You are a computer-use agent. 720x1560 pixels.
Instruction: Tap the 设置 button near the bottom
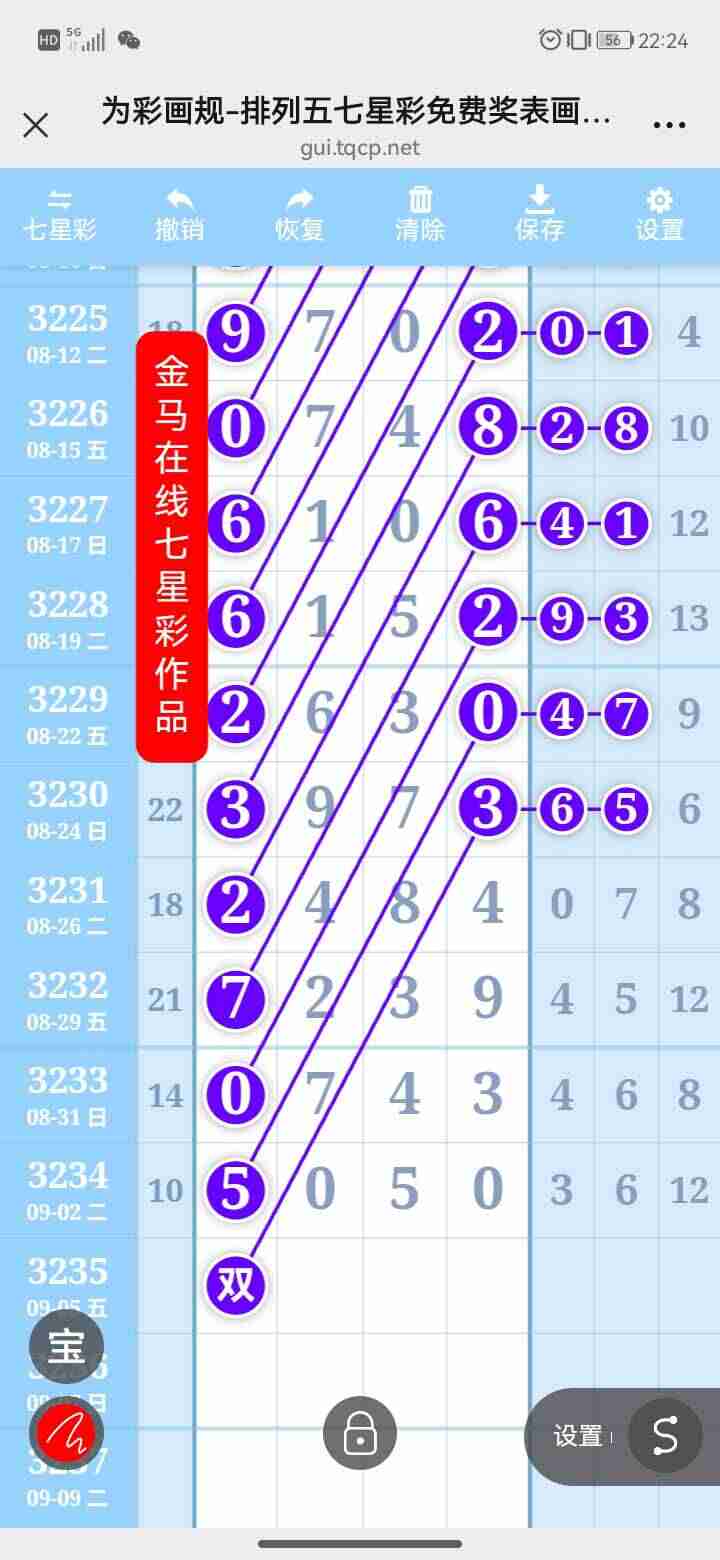pyautogui.click(x=578, y=1437)
